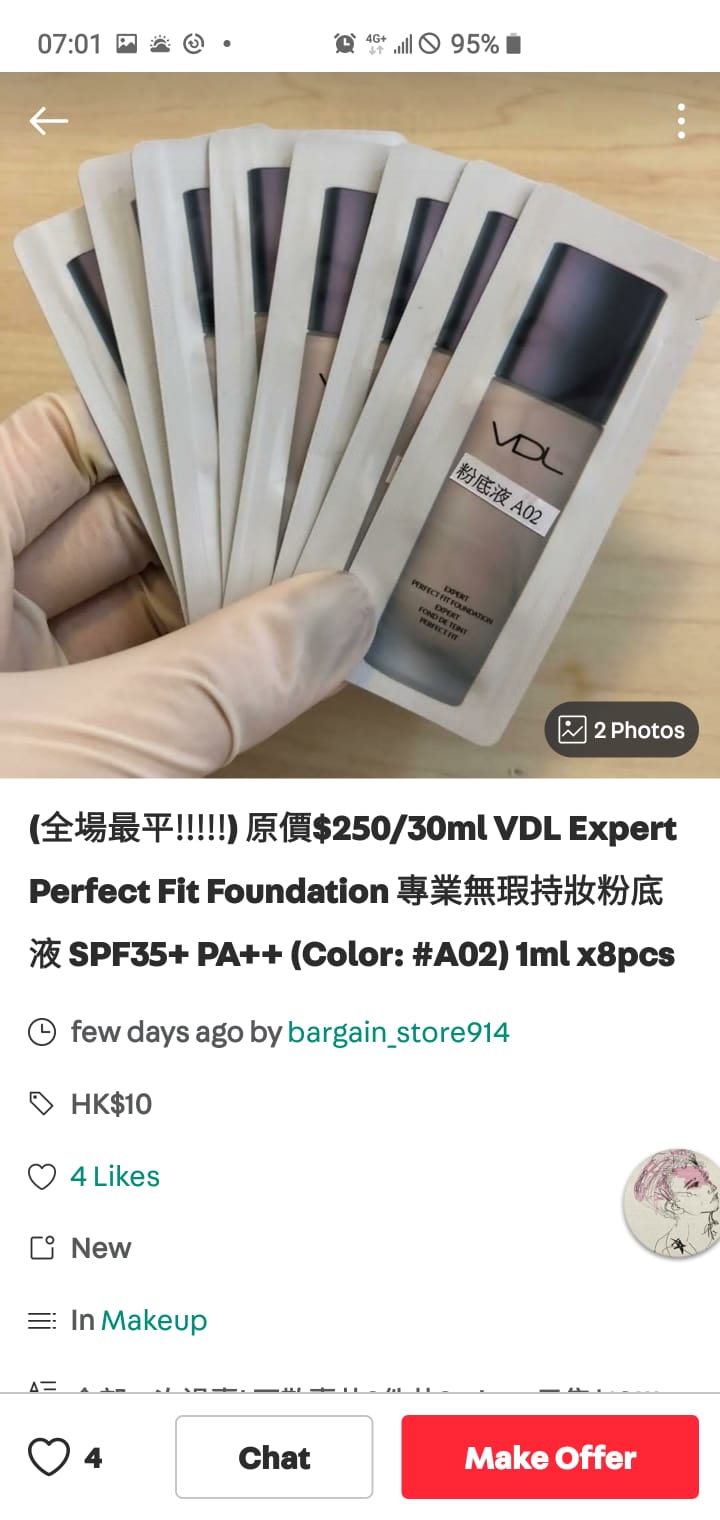The height and width of the screenshot is (1520, 720).
Task: Browse the Makeup category
Action: tap(154, 1320)
